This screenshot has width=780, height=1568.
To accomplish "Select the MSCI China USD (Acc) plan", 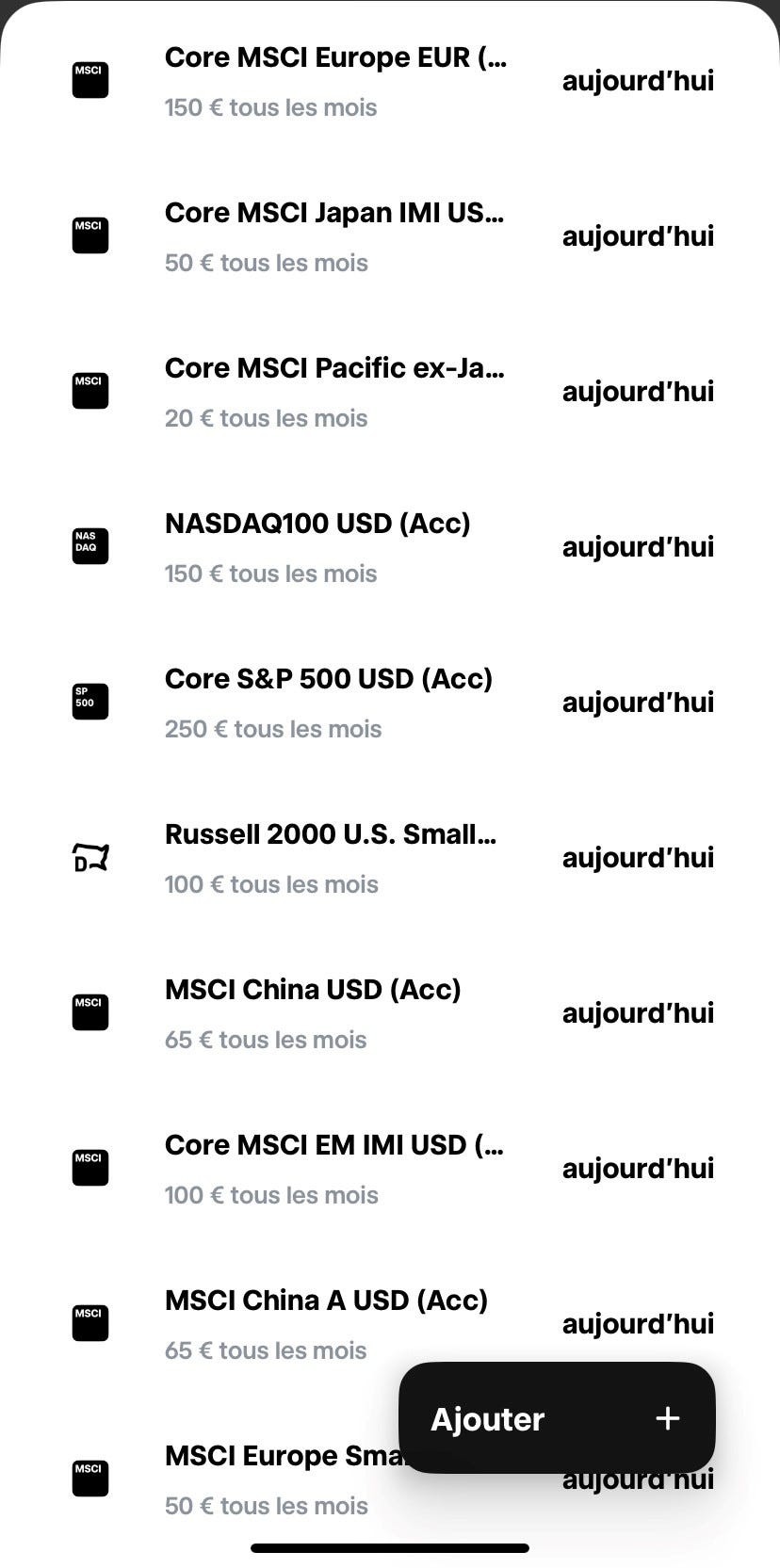I will pyautogui.click(x=390, y=1013).
